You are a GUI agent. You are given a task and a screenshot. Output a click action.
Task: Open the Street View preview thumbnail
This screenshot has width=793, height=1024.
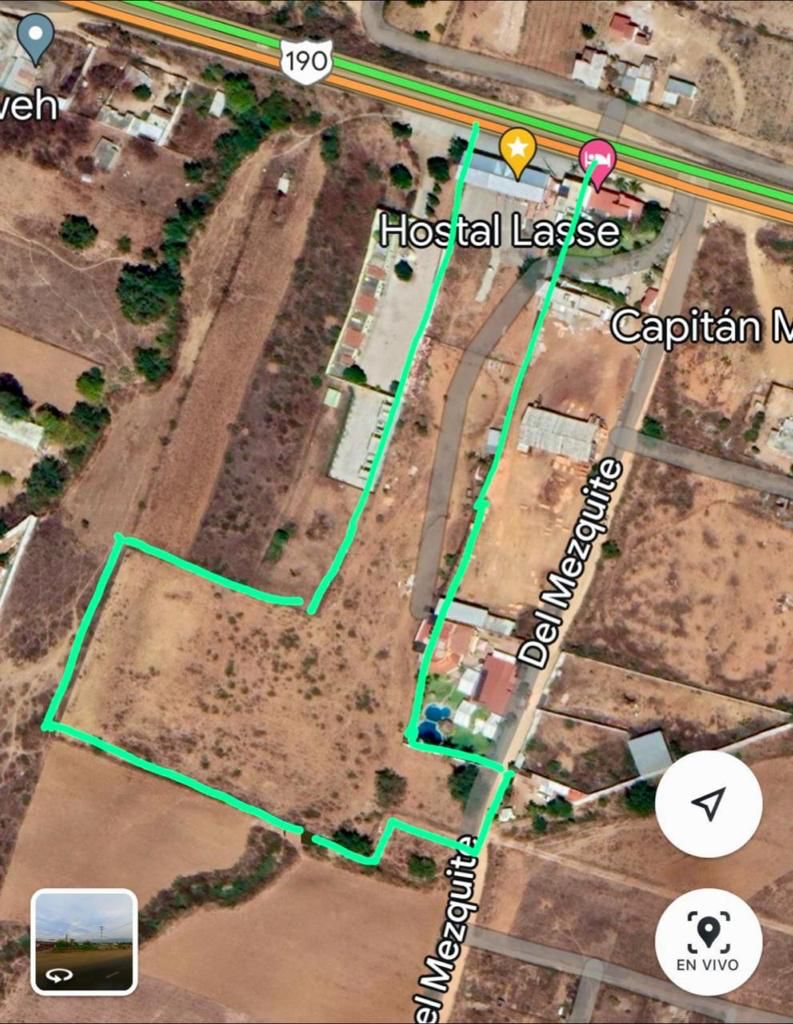click(x=84, y=941)
